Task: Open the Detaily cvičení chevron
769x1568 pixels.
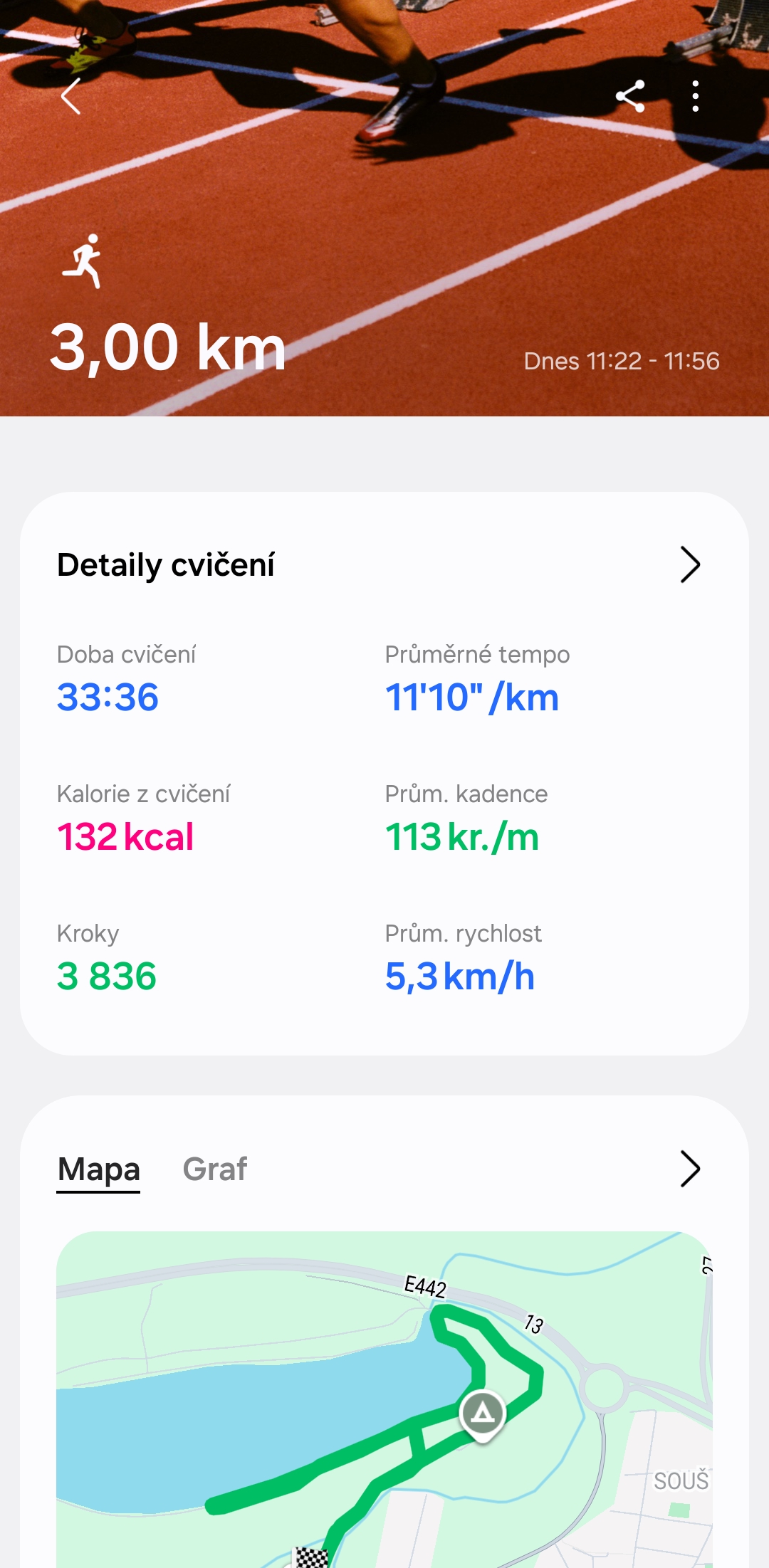Action: pyautogui.click(x=690, y=564)
